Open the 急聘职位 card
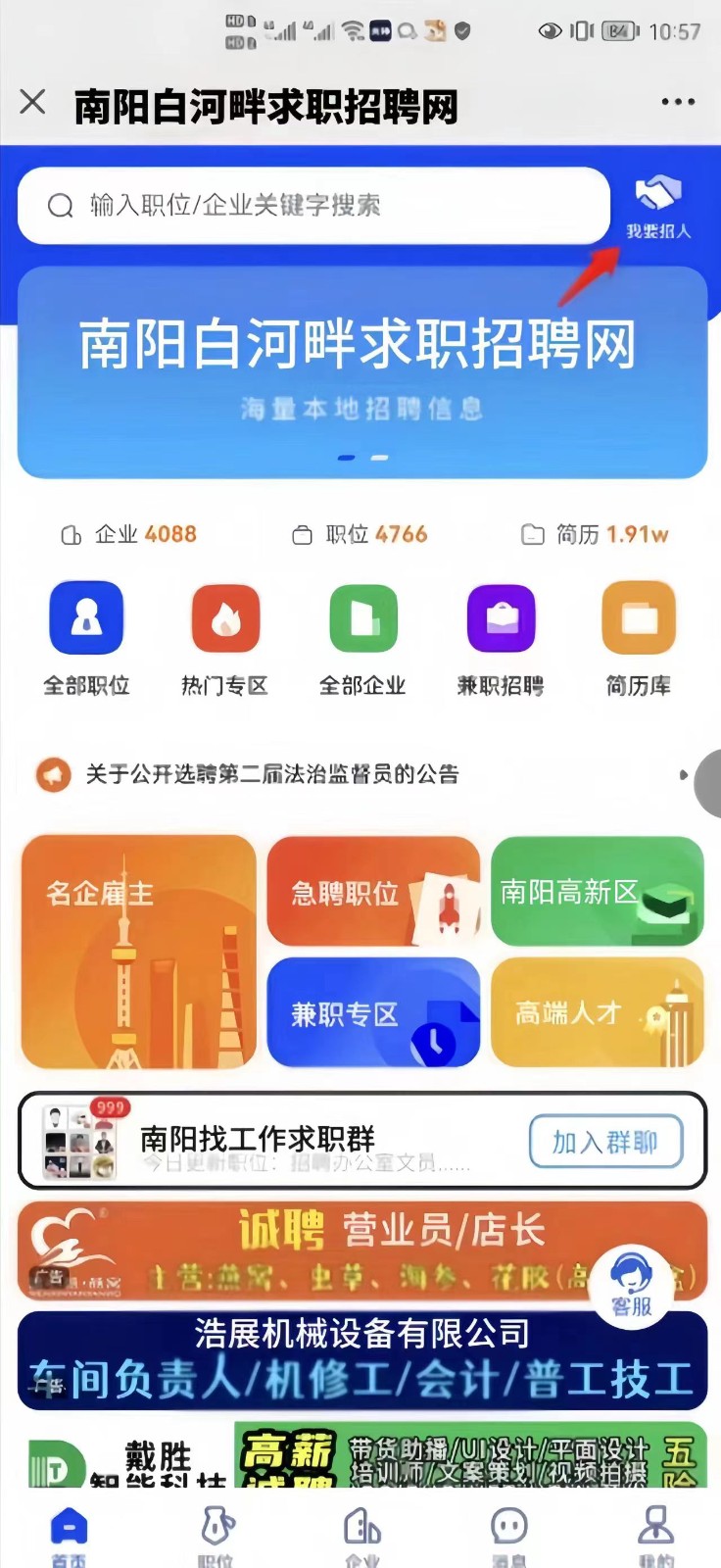The width and height of the screenshot is (721, 1568). click(x=373, y=892)
